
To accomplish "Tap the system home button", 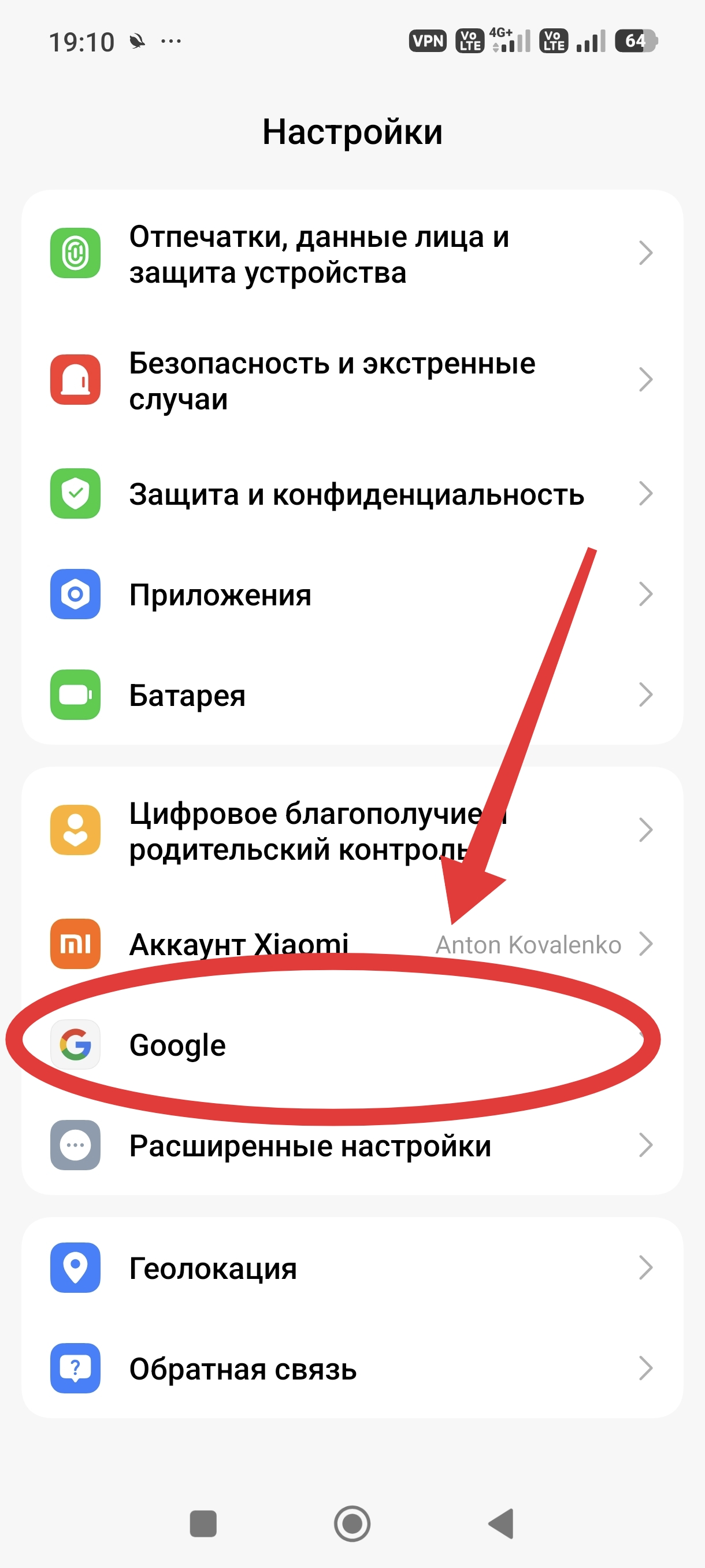I will point(352,1523).
